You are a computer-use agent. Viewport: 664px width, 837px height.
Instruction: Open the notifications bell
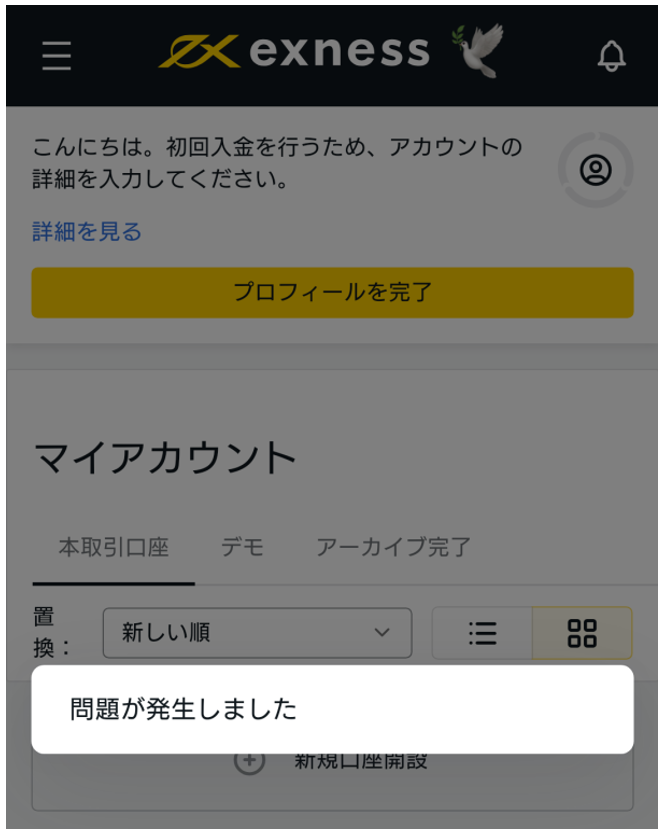(610, 56)
